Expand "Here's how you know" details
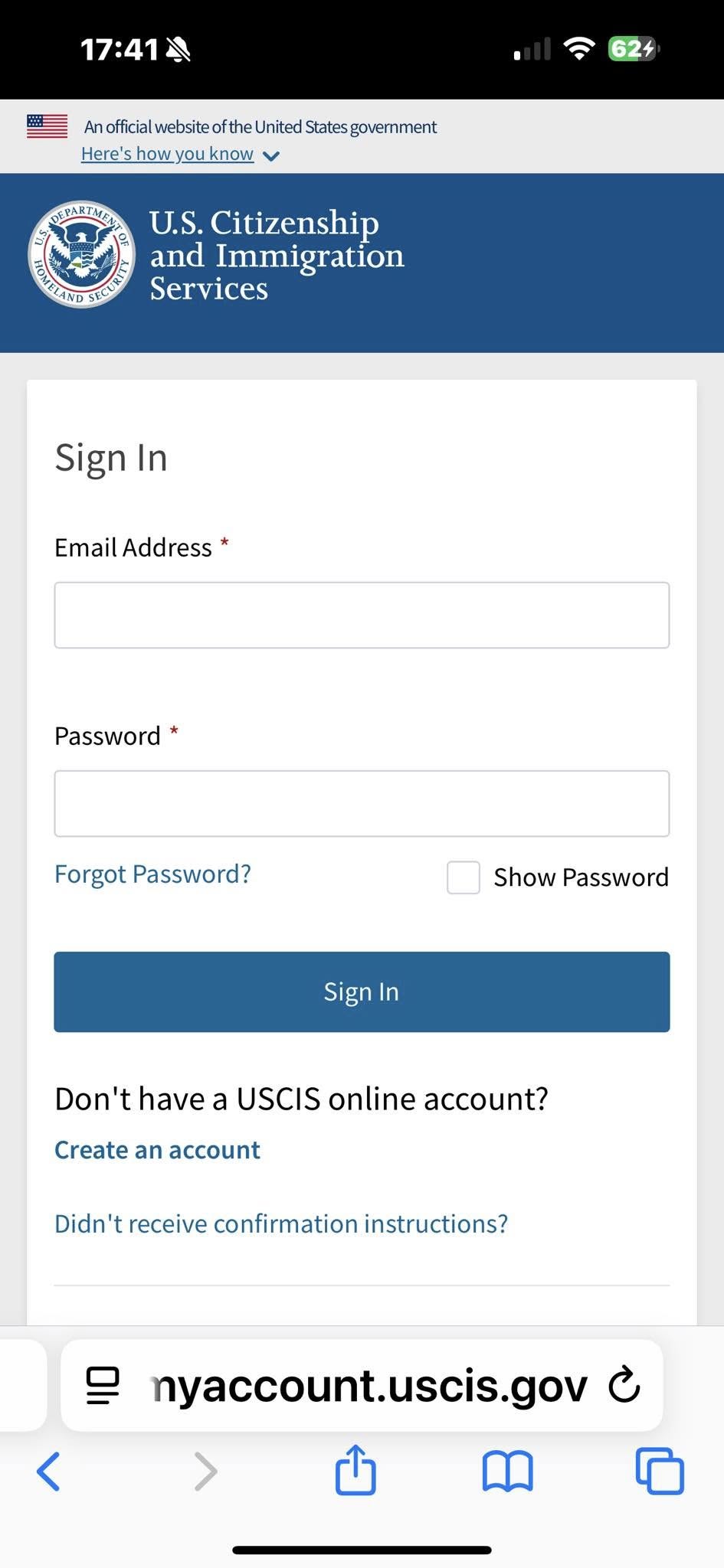The width and height of the screenshot is (724, 1568). 180,155
